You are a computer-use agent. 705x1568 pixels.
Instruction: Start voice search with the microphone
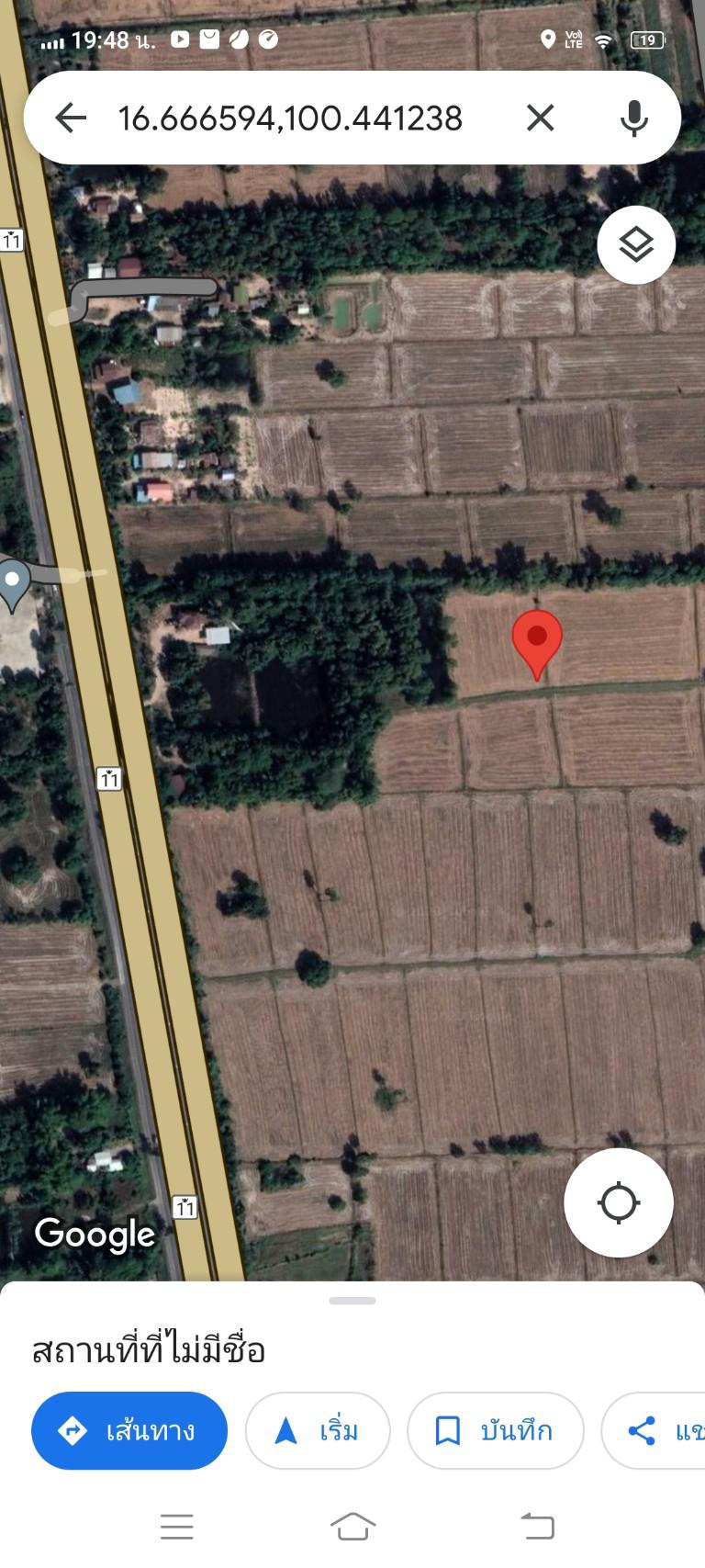pyautogui.click(x=634, y=118)
